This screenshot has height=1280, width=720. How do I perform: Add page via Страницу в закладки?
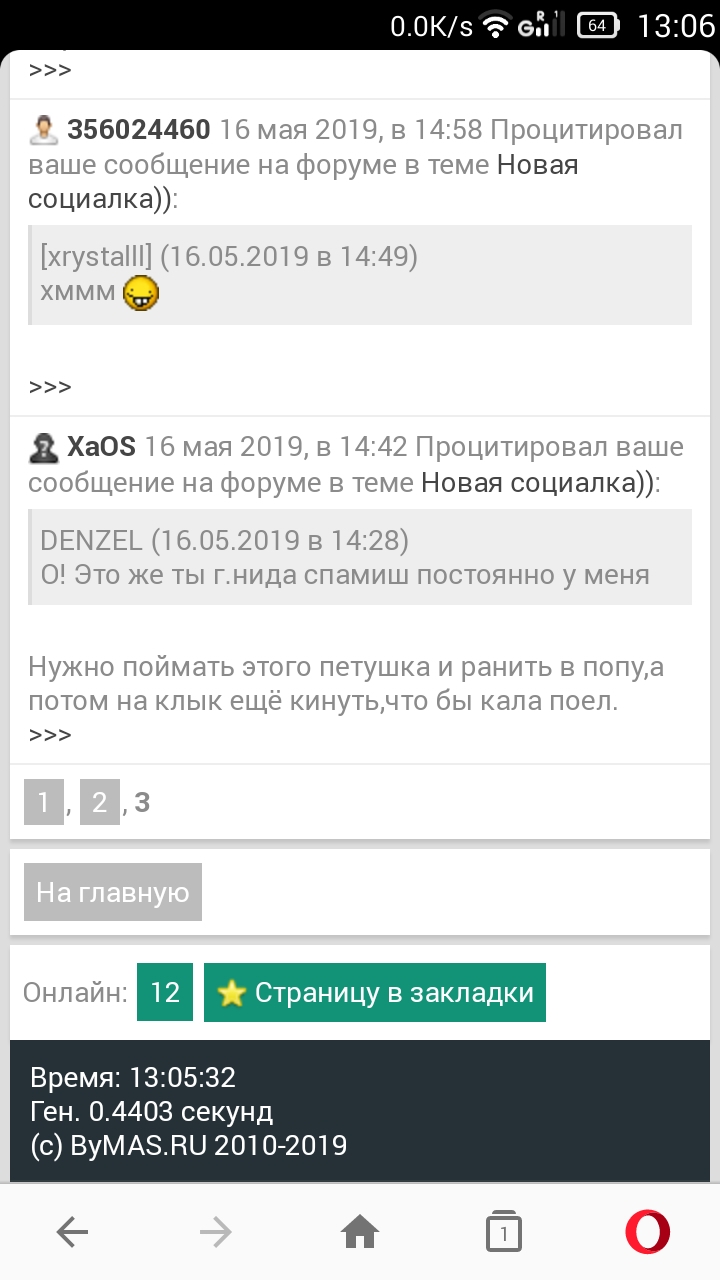[375, 992]
